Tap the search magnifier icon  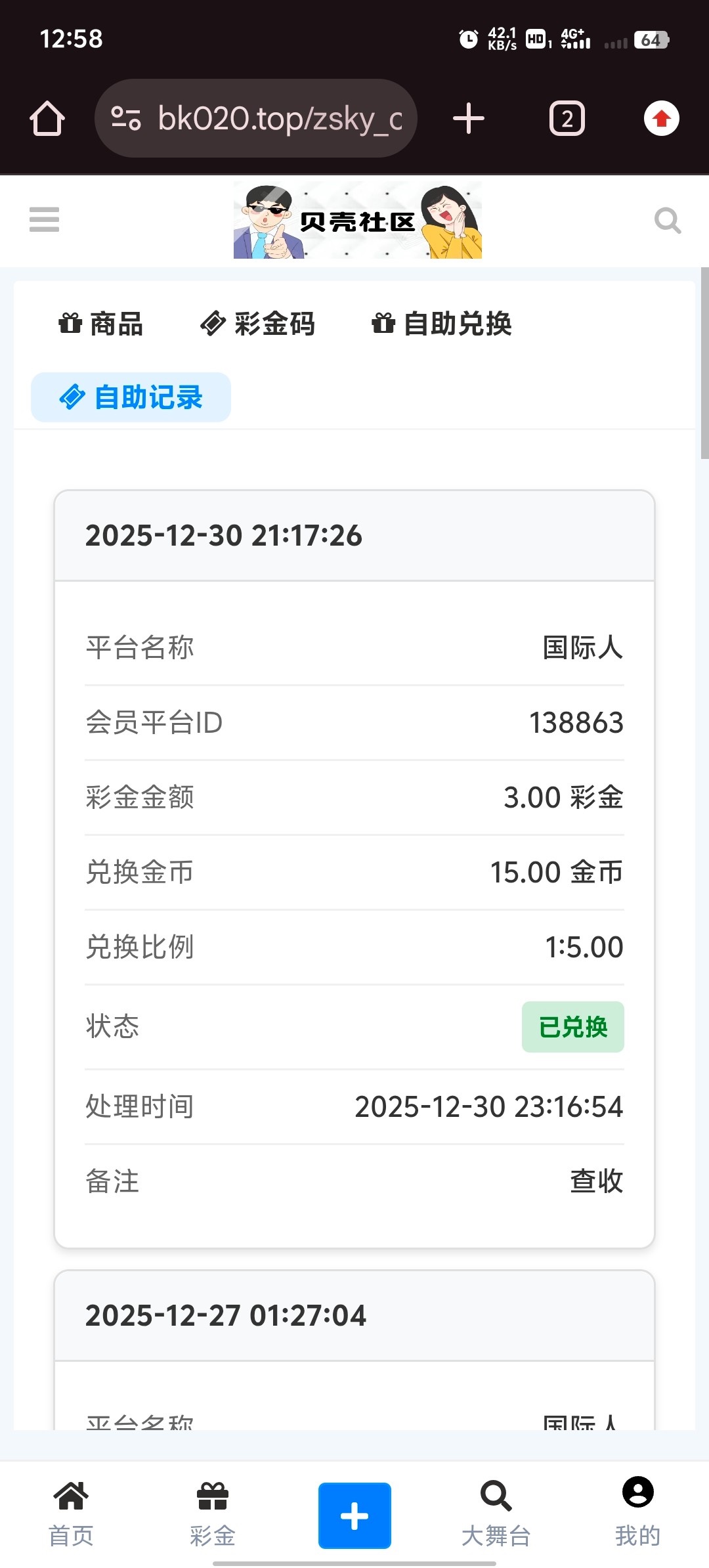point(668,220)
